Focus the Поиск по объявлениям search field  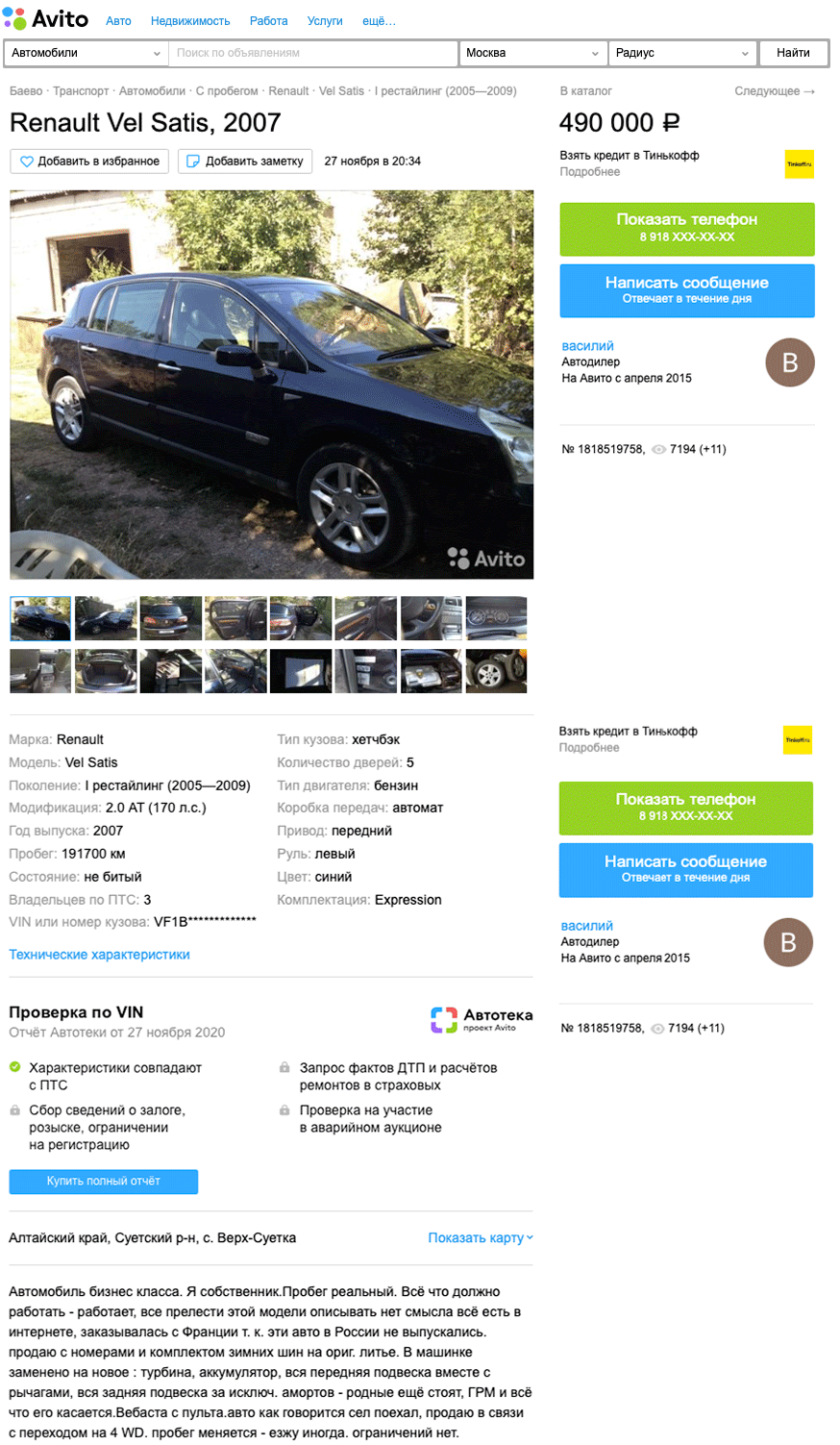pos(313,53)
